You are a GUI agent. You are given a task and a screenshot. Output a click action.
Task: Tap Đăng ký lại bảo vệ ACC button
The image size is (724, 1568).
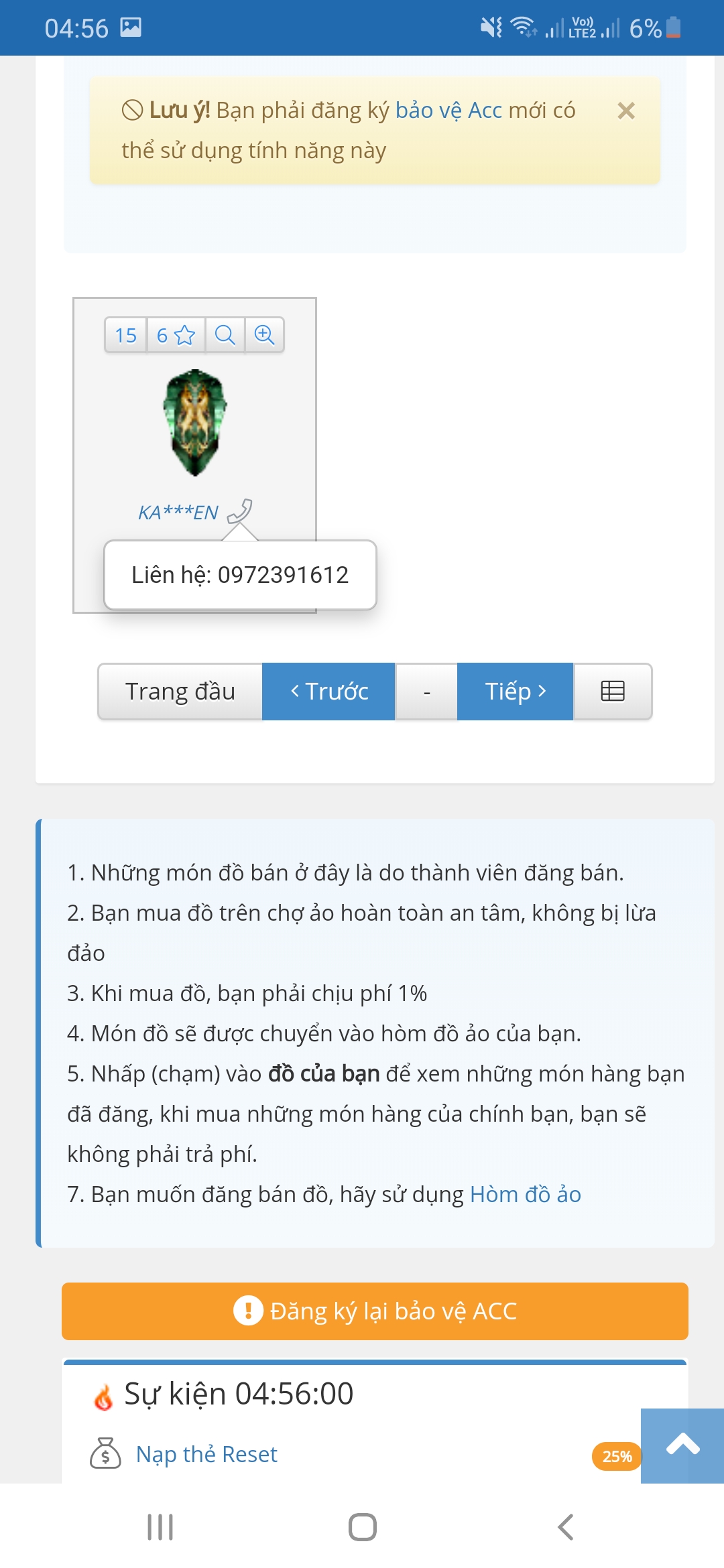pos(375,1311)
